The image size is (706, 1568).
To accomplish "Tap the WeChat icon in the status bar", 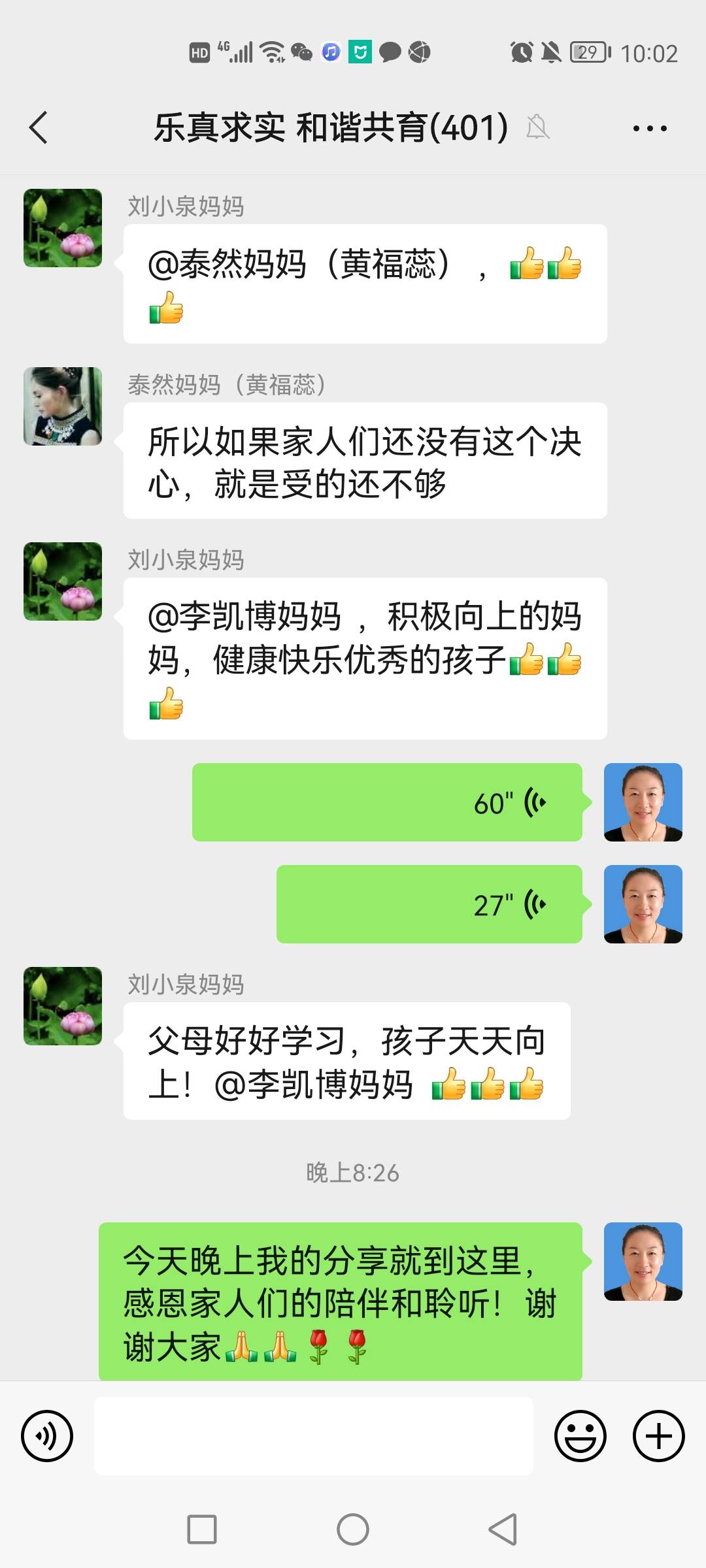I will (x=302, y=52).
